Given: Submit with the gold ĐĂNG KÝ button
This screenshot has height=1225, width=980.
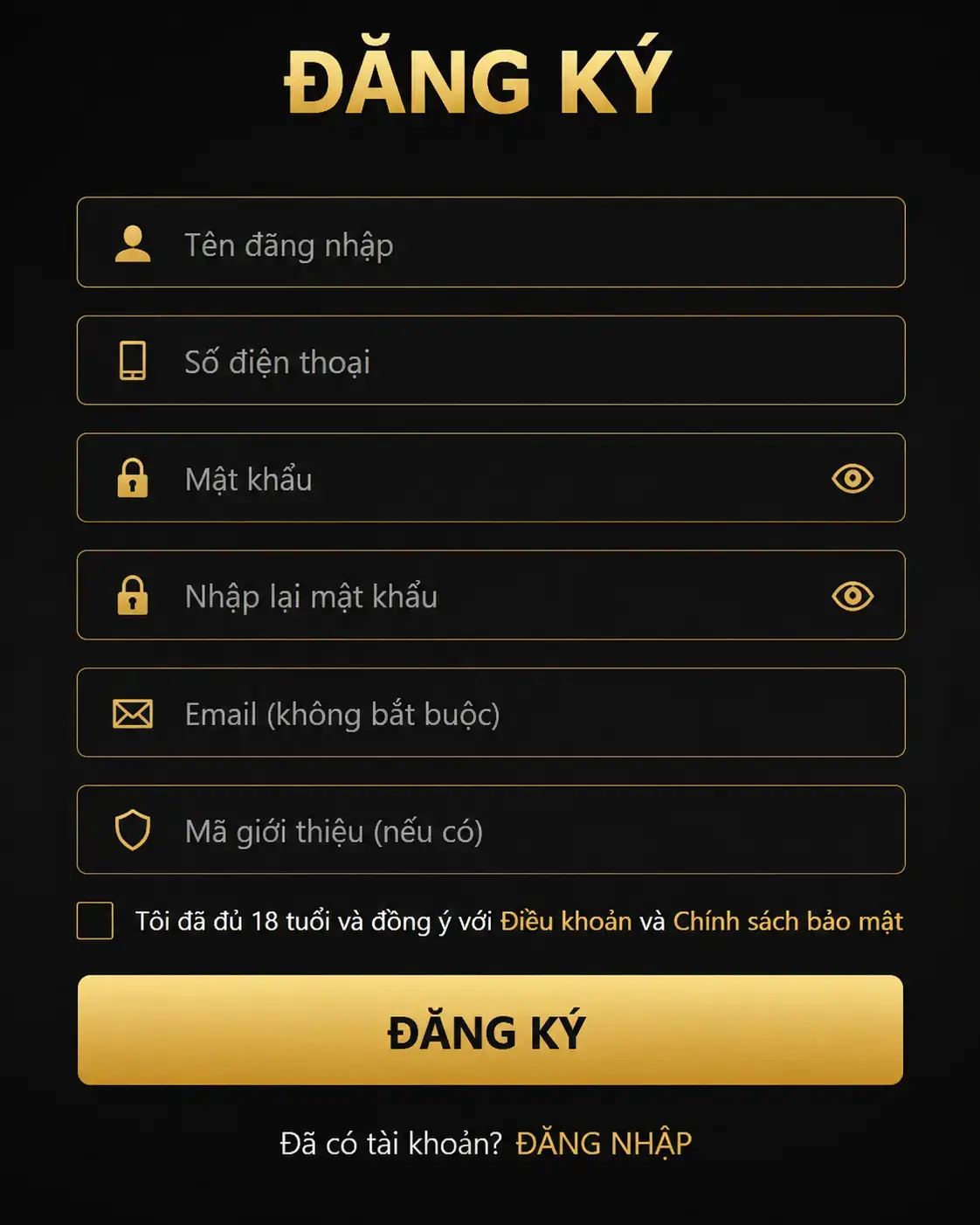Looking at the screenshot, I should [490, 1030].
